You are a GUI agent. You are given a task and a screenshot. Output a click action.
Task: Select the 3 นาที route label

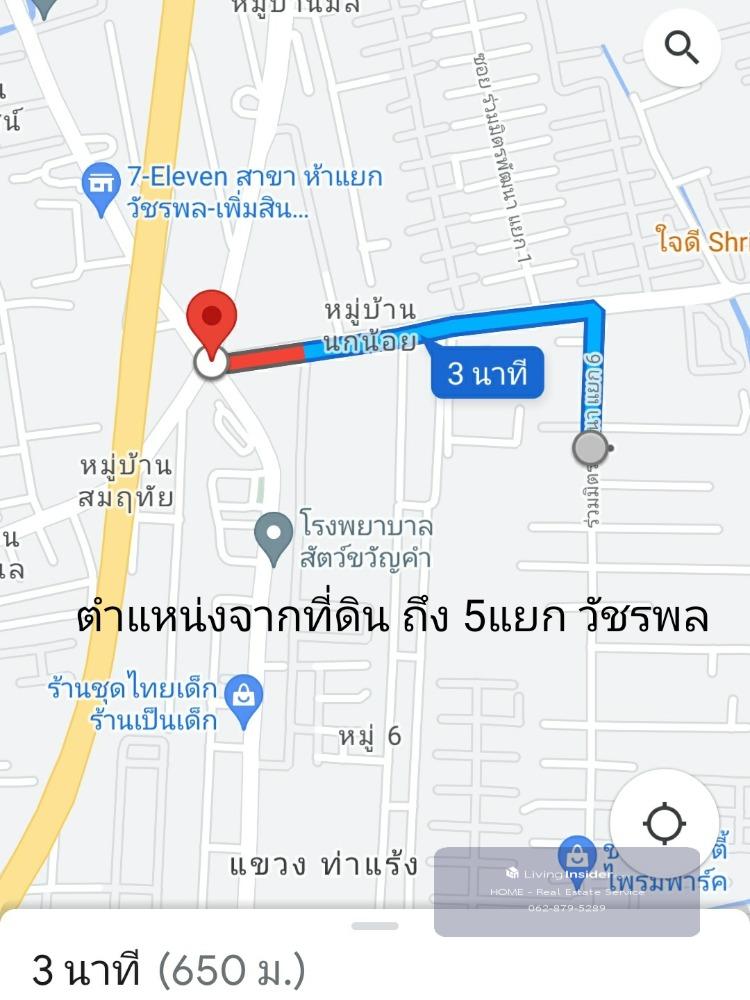tap(487, 374)
